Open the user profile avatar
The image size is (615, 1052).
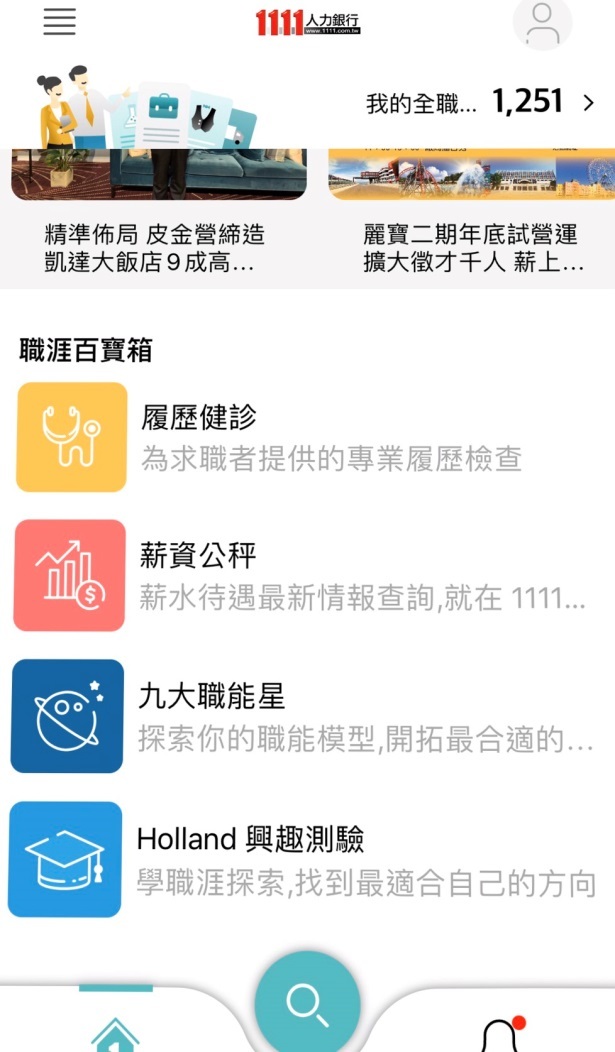(x=542, y=23)
